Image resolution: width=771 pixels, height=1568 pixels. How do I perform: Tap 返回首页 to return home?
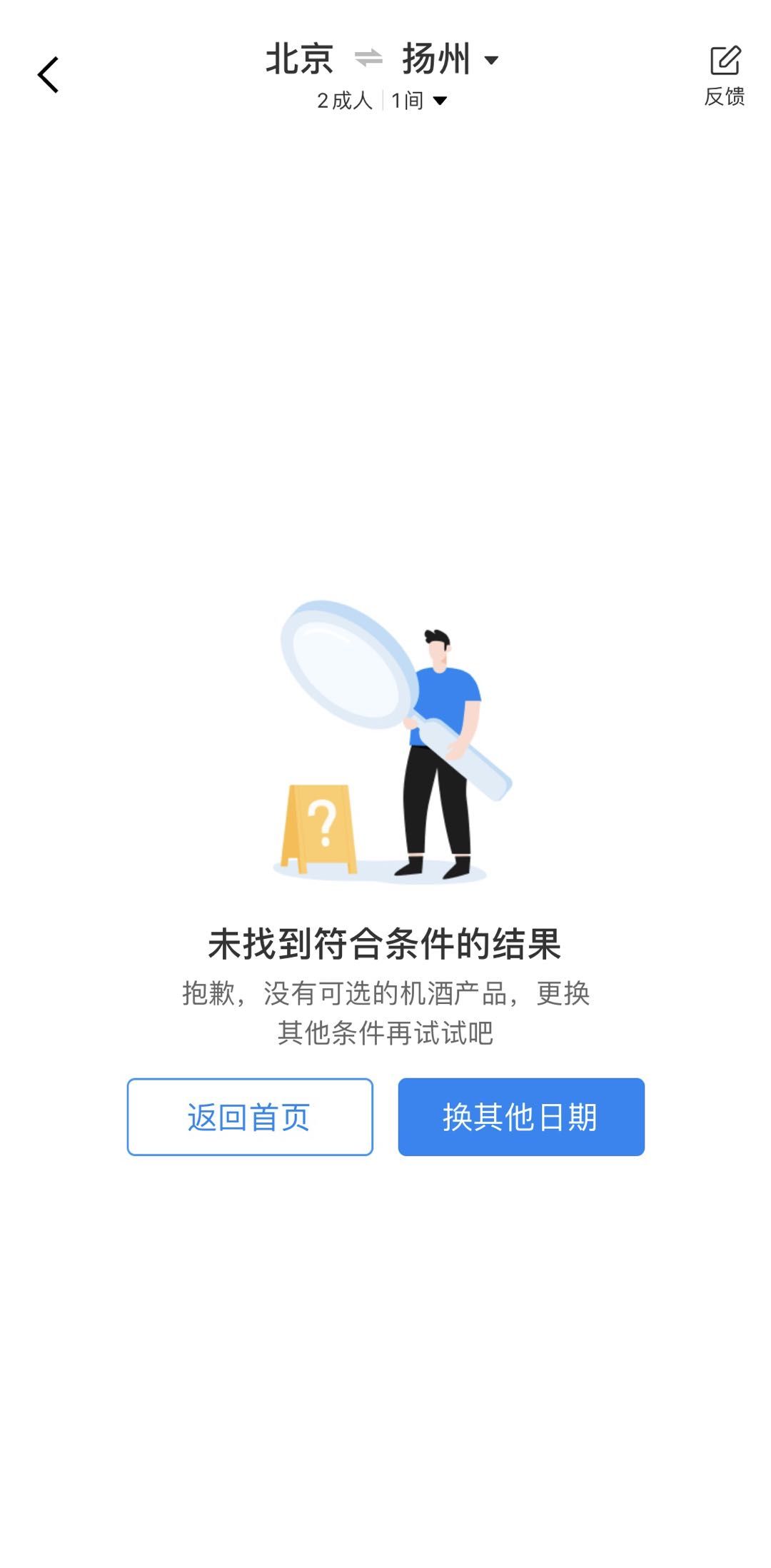click(250, 1117)
